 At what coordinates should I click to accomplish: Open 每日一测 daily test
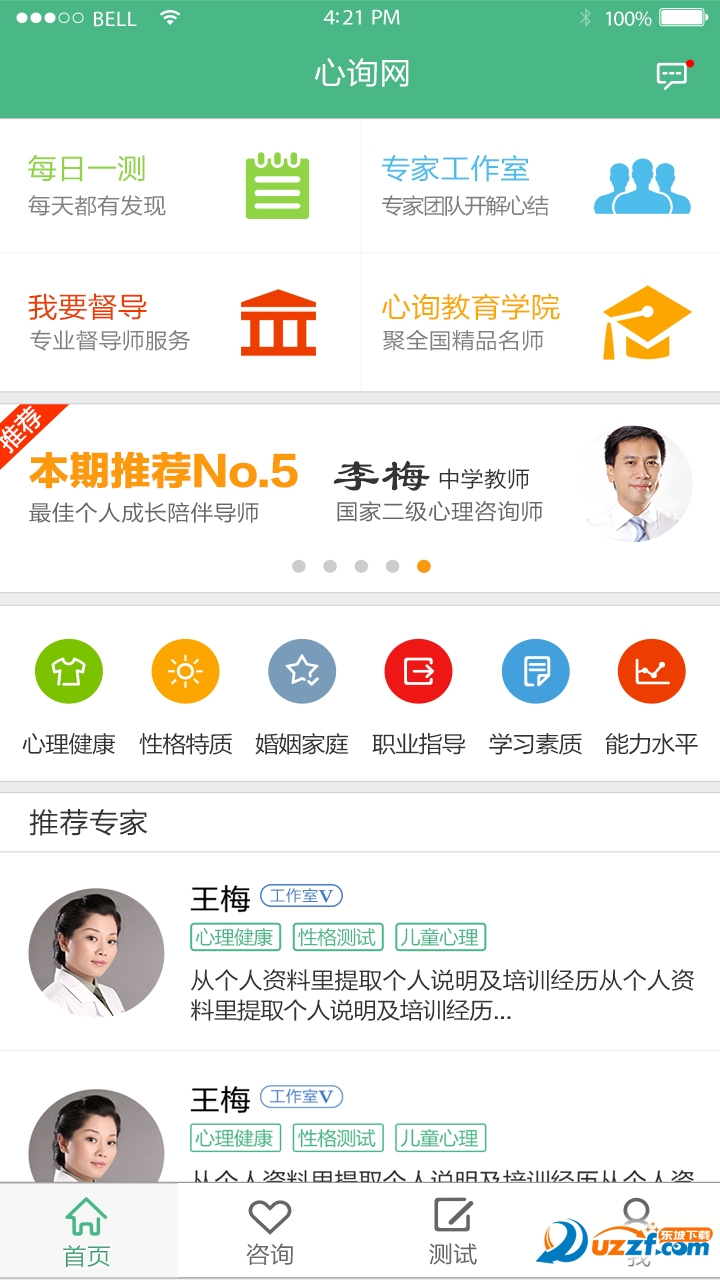click(x=180, y=186)
